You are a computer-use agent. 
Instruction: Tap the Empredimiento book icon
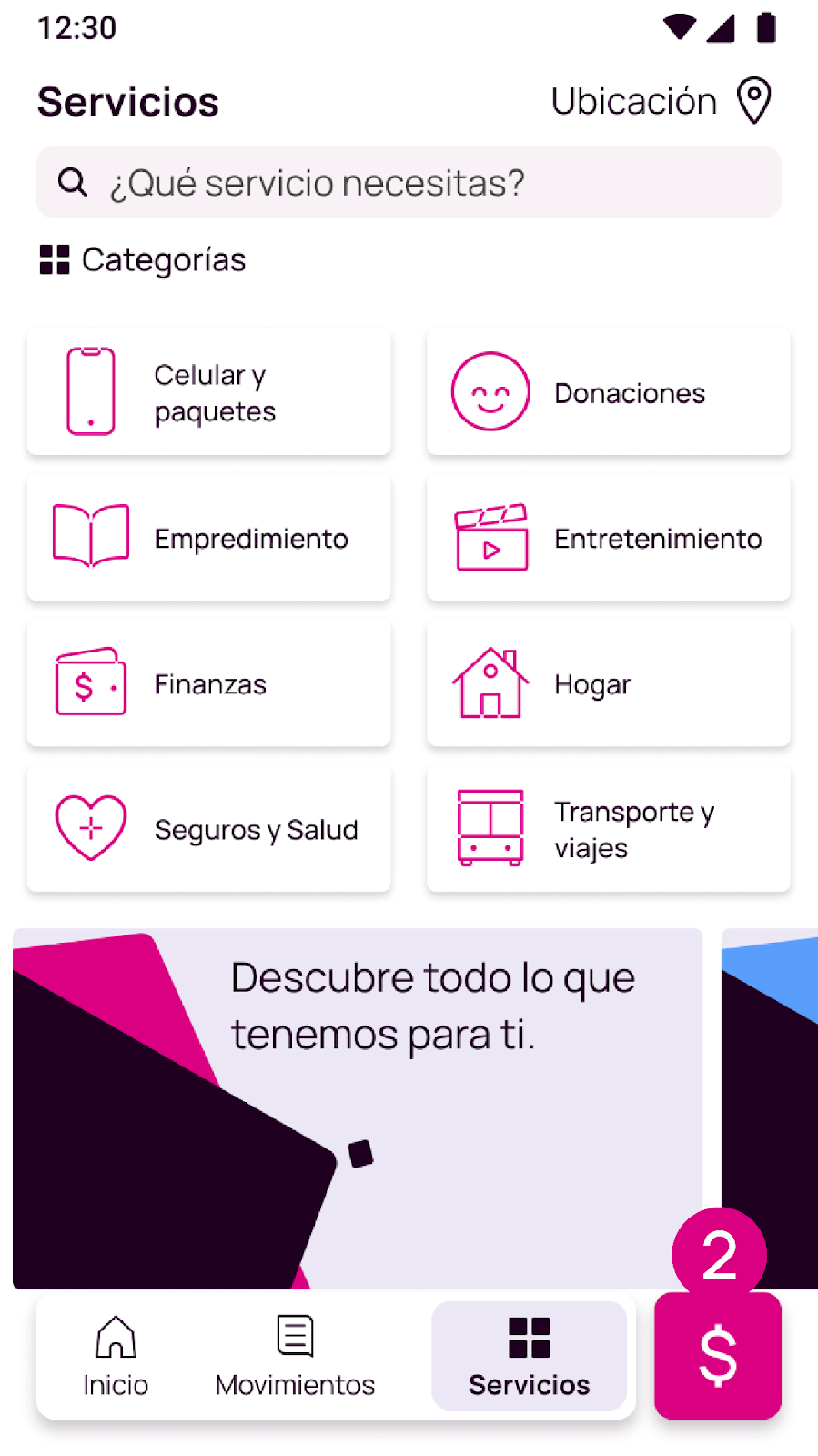[x=90, y=537]
